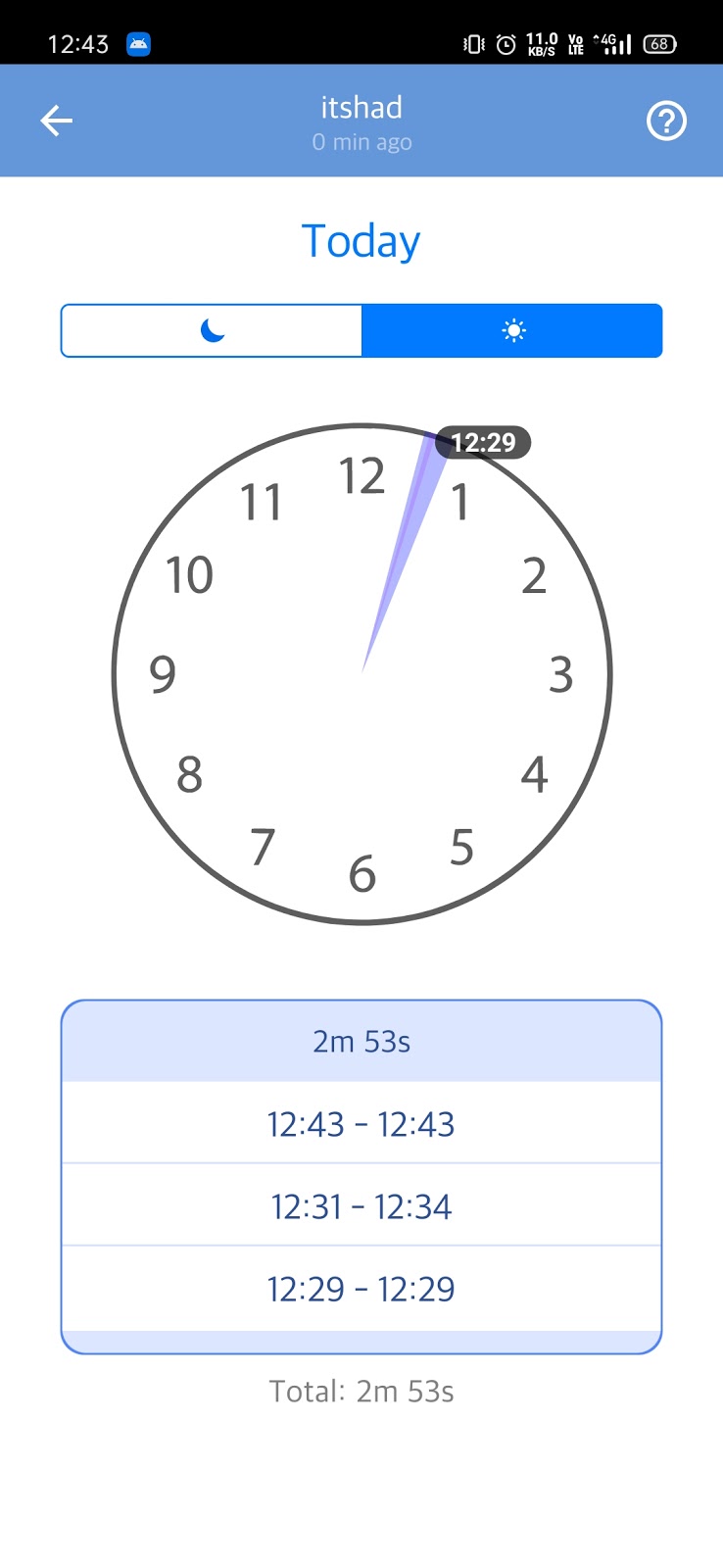Go back using the arrow icon

[x=57, y=121]
